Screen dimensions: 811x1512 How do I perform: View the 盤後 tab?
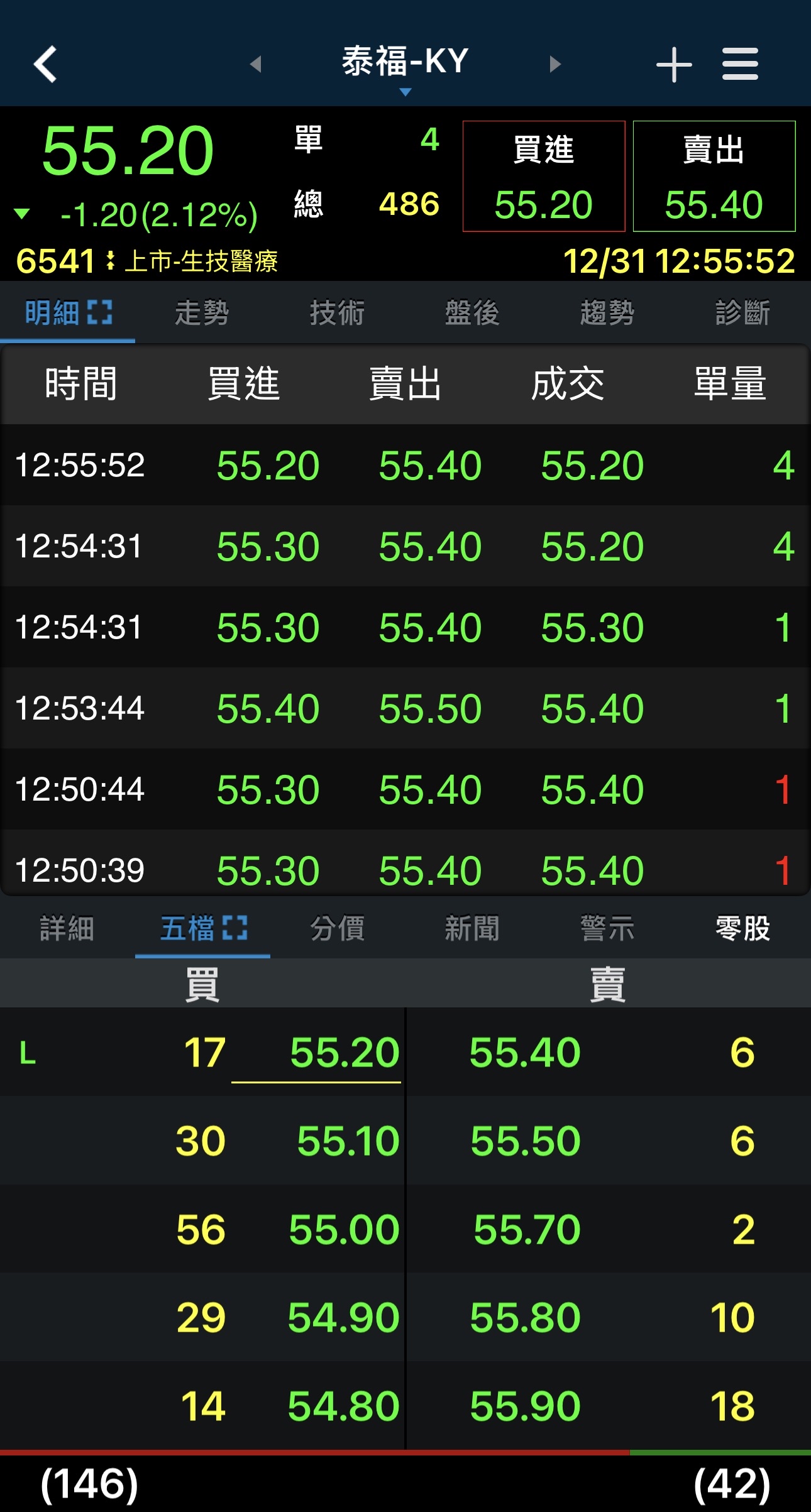pos(473,312)
